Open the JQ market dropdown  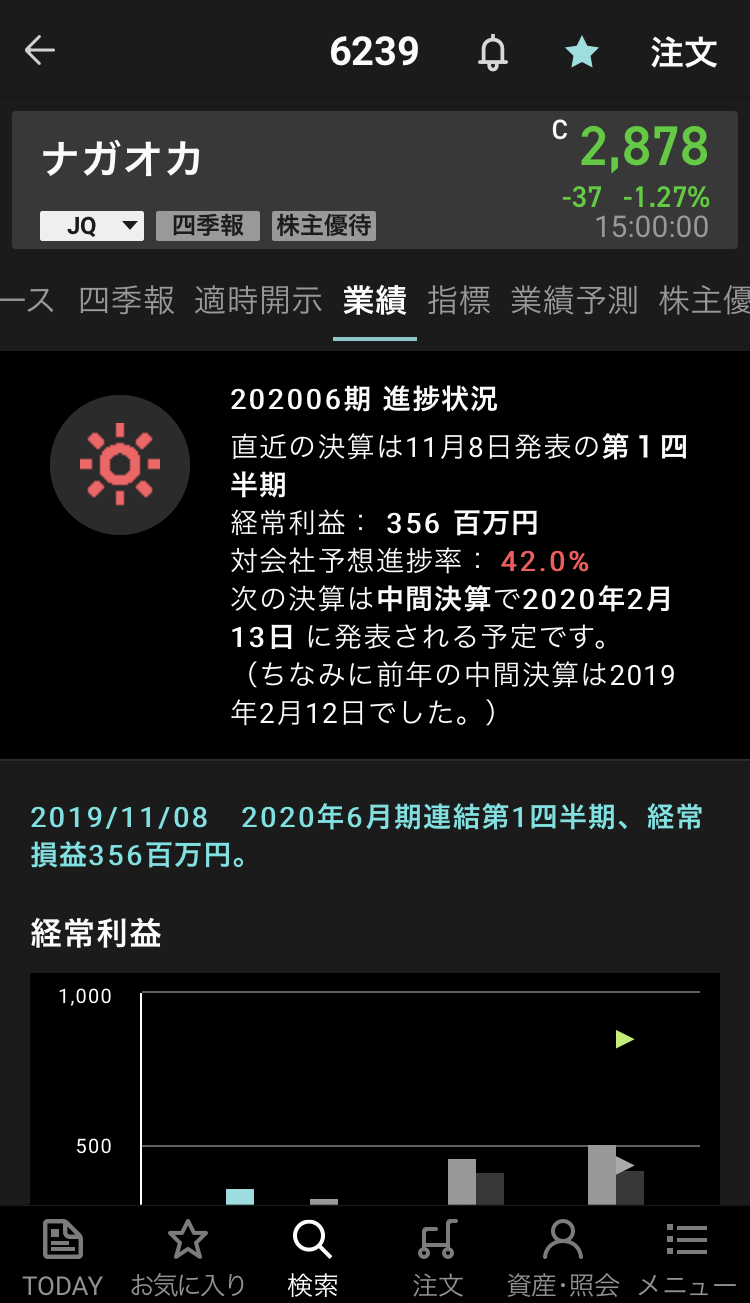point(92,226)
